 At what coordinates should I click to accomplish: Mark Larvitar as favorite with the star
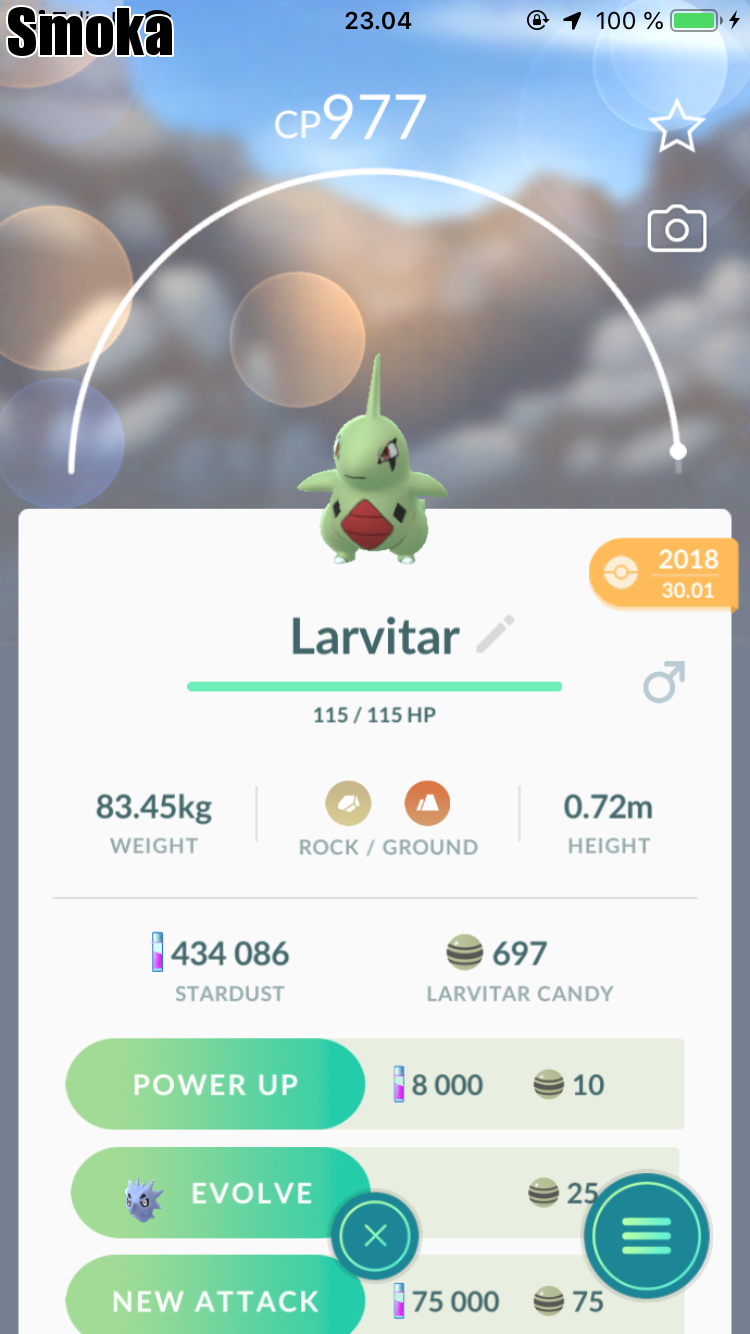coord(677,127)
